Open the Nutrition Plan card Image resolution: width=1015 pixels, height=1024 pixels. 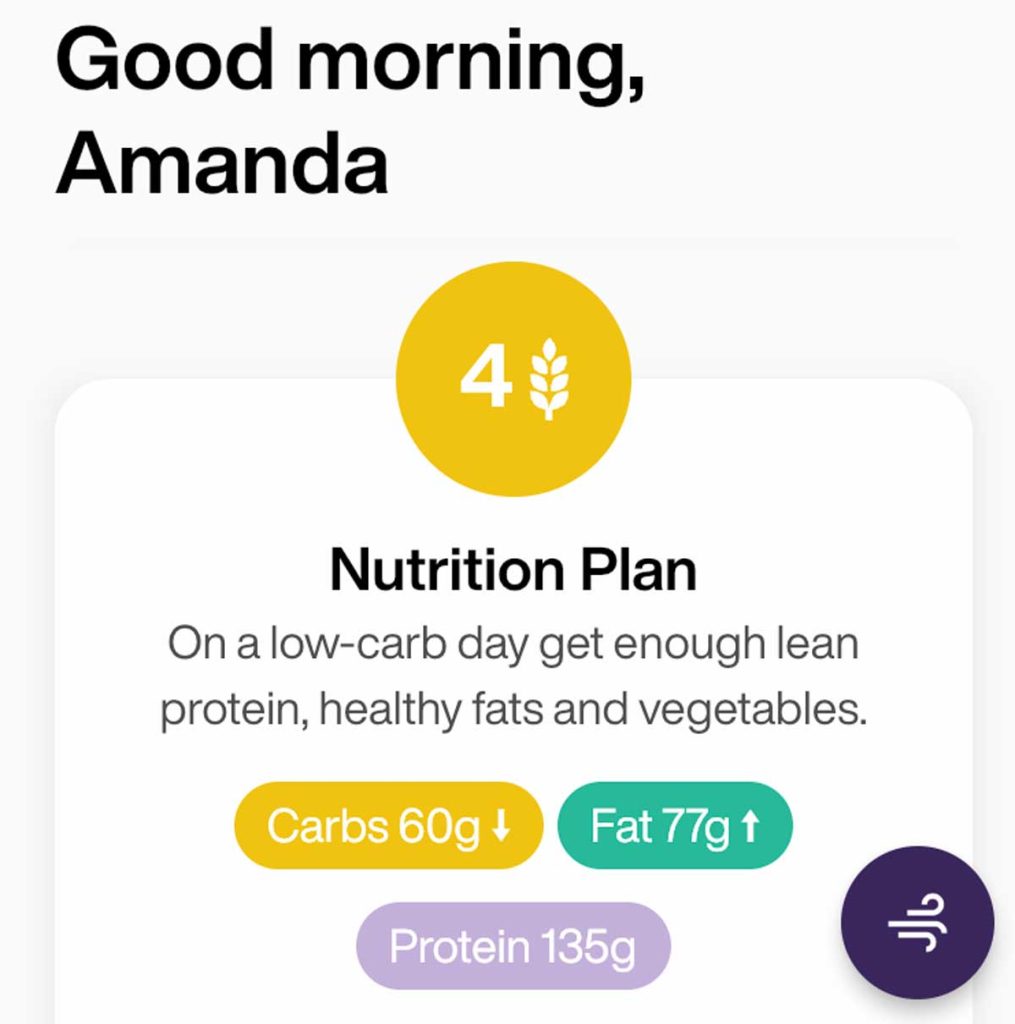pyautogui.click(x=513, y=571)
